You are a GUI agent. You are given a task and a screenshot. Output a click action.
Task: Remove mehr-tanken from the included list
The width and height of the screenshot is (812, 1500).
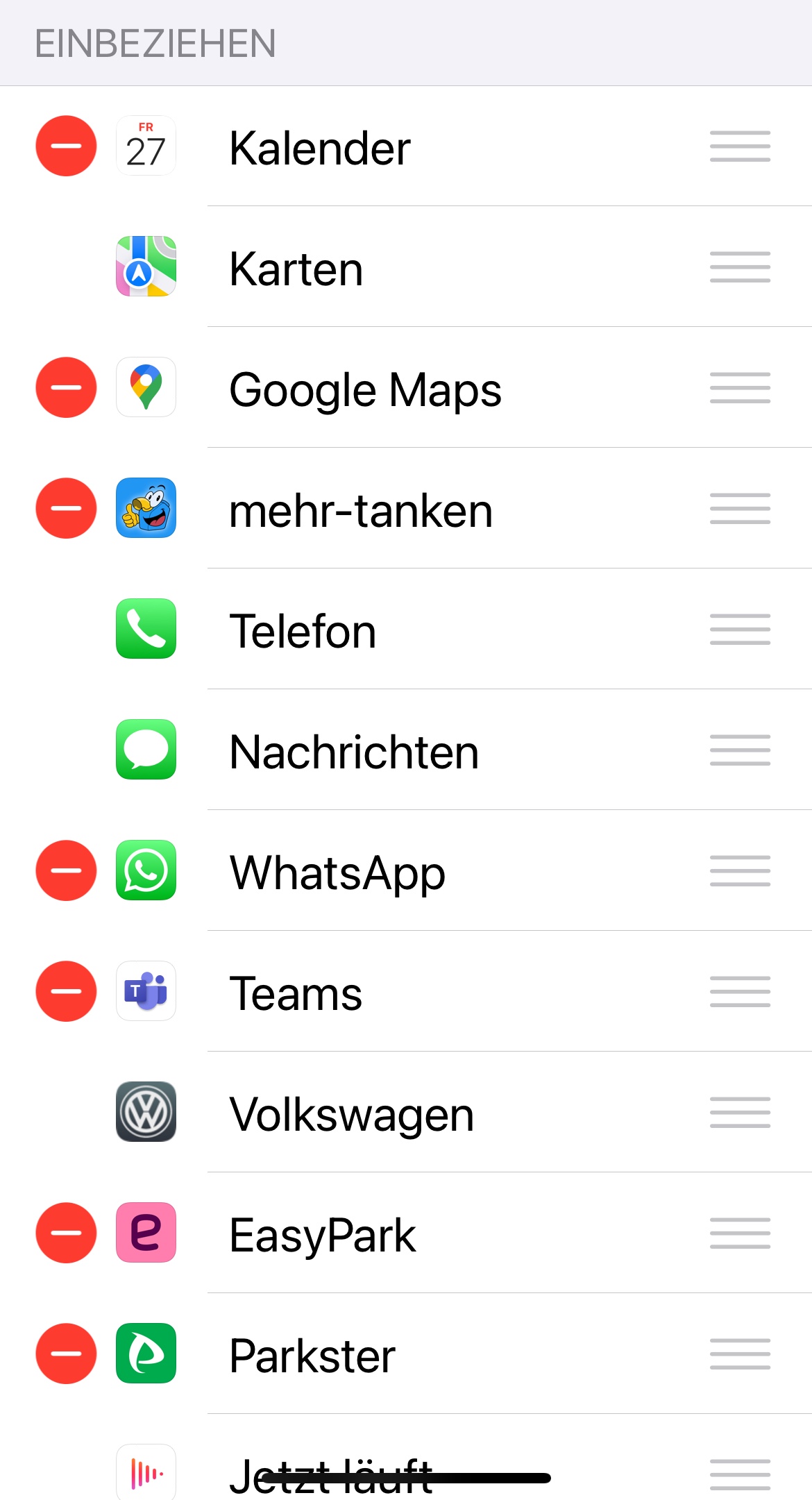(66, 508)
